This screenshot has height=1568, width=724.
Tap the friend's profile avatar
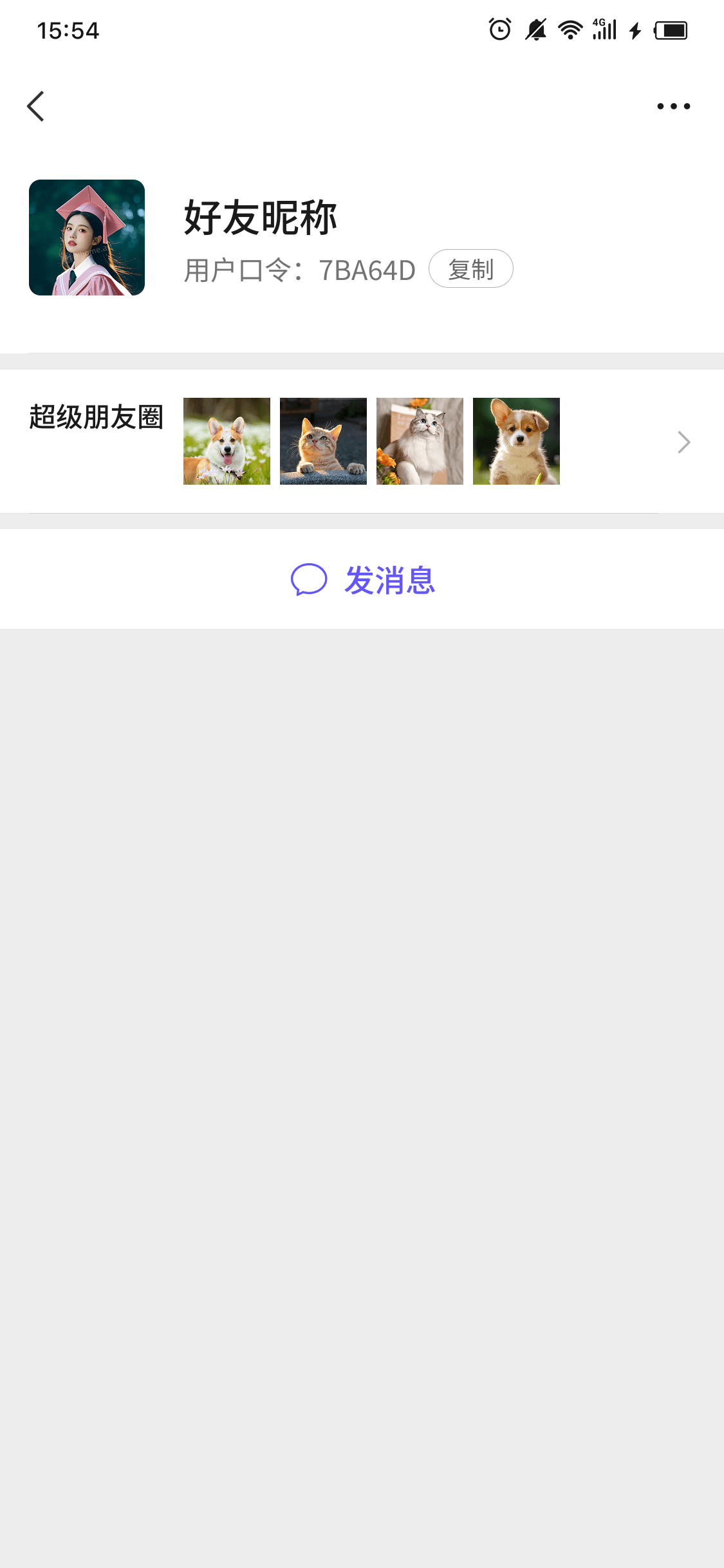tap(87, 238)
